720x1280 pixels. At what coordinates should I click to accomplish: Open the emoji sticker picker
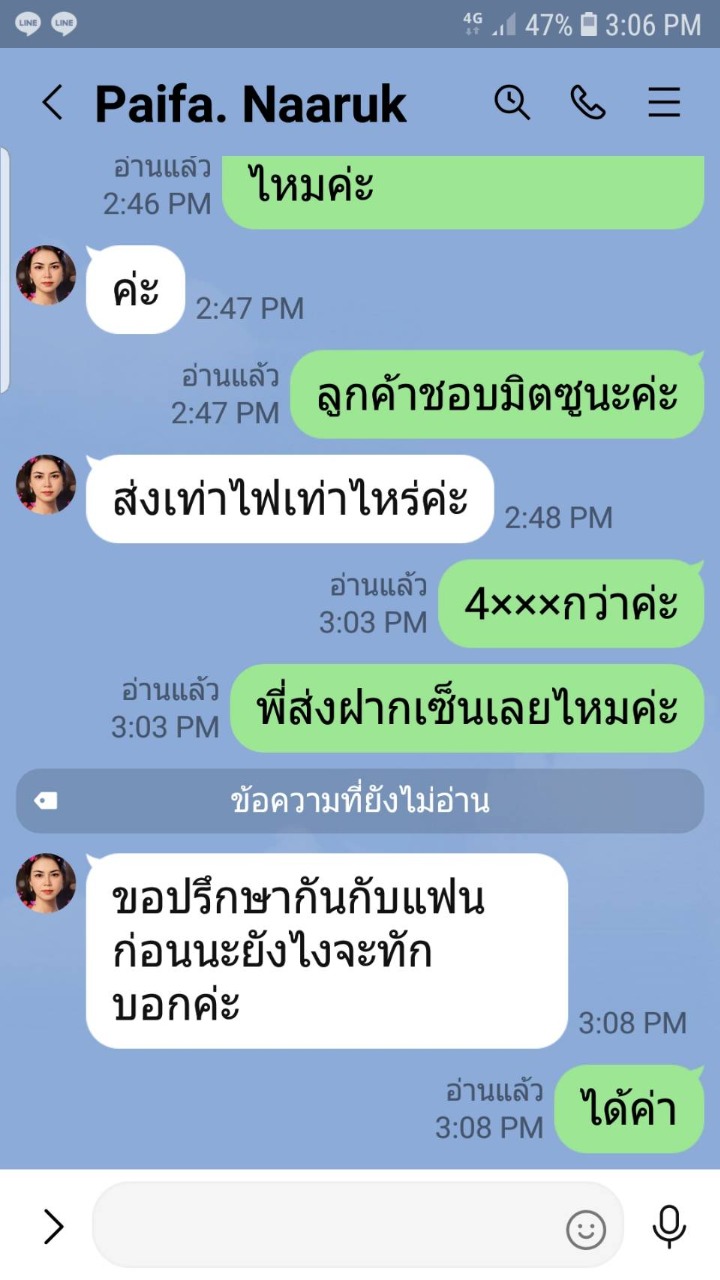pos(586,1228)
